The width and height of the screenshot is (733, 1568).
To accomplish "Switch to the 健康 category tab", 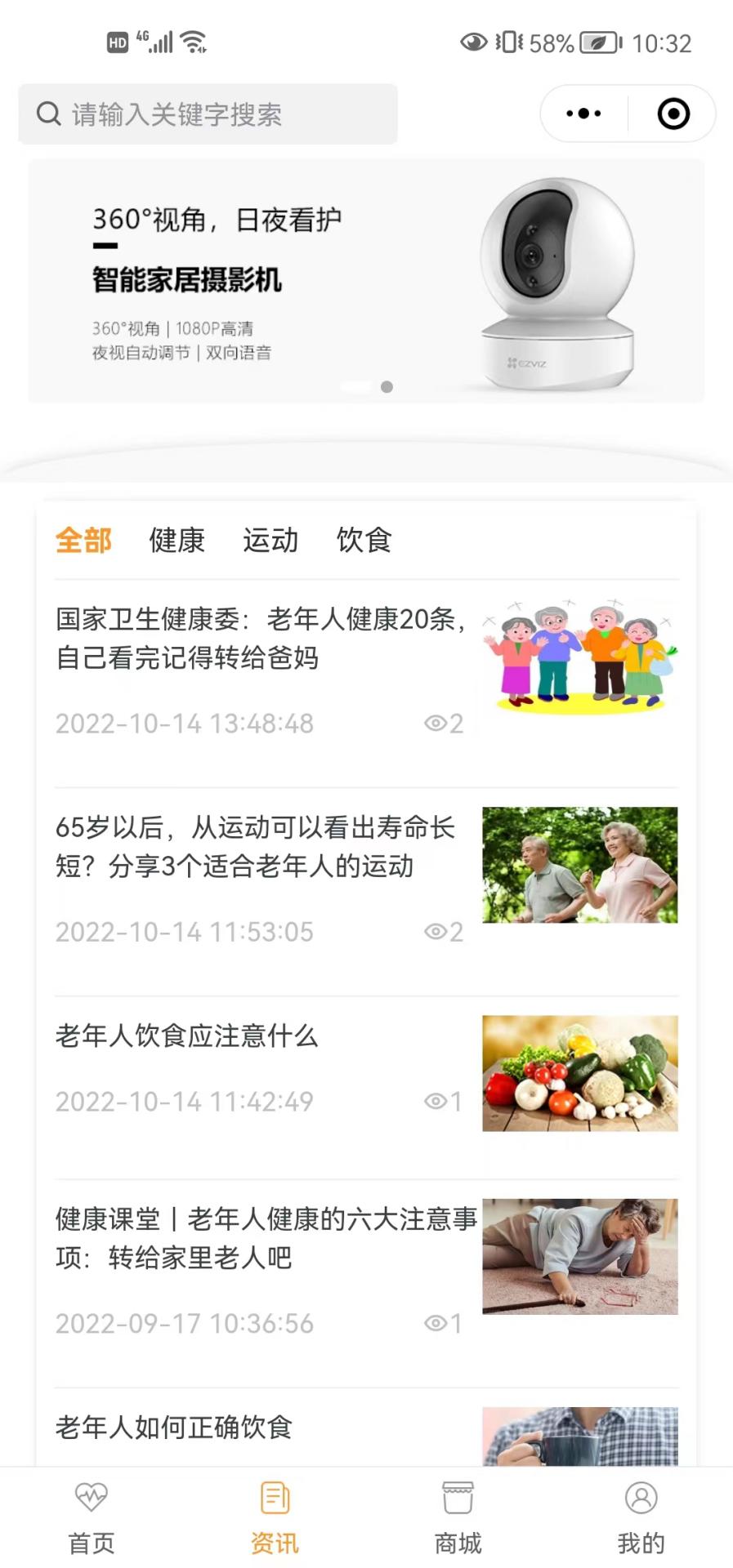I will 177,540.
